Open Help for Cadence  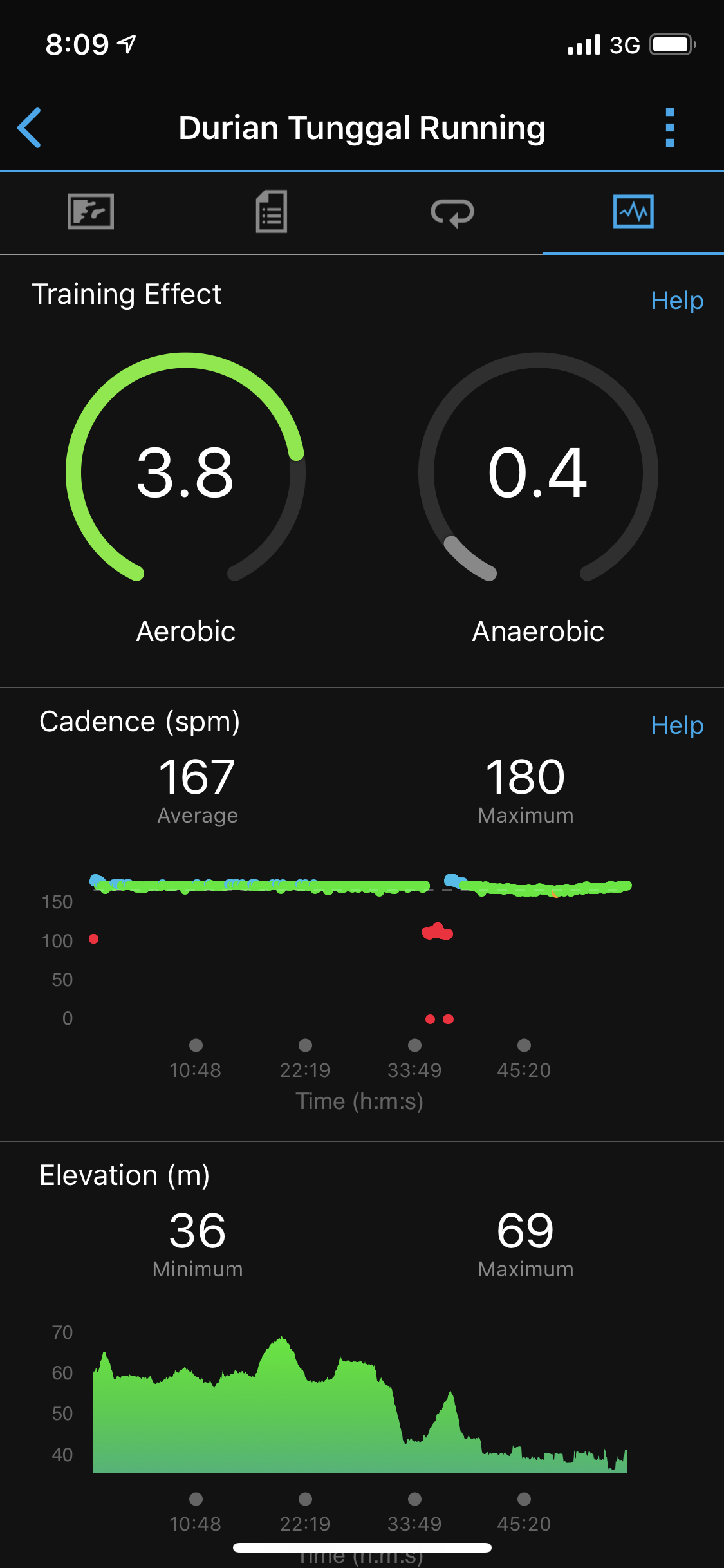coord(676,725)
